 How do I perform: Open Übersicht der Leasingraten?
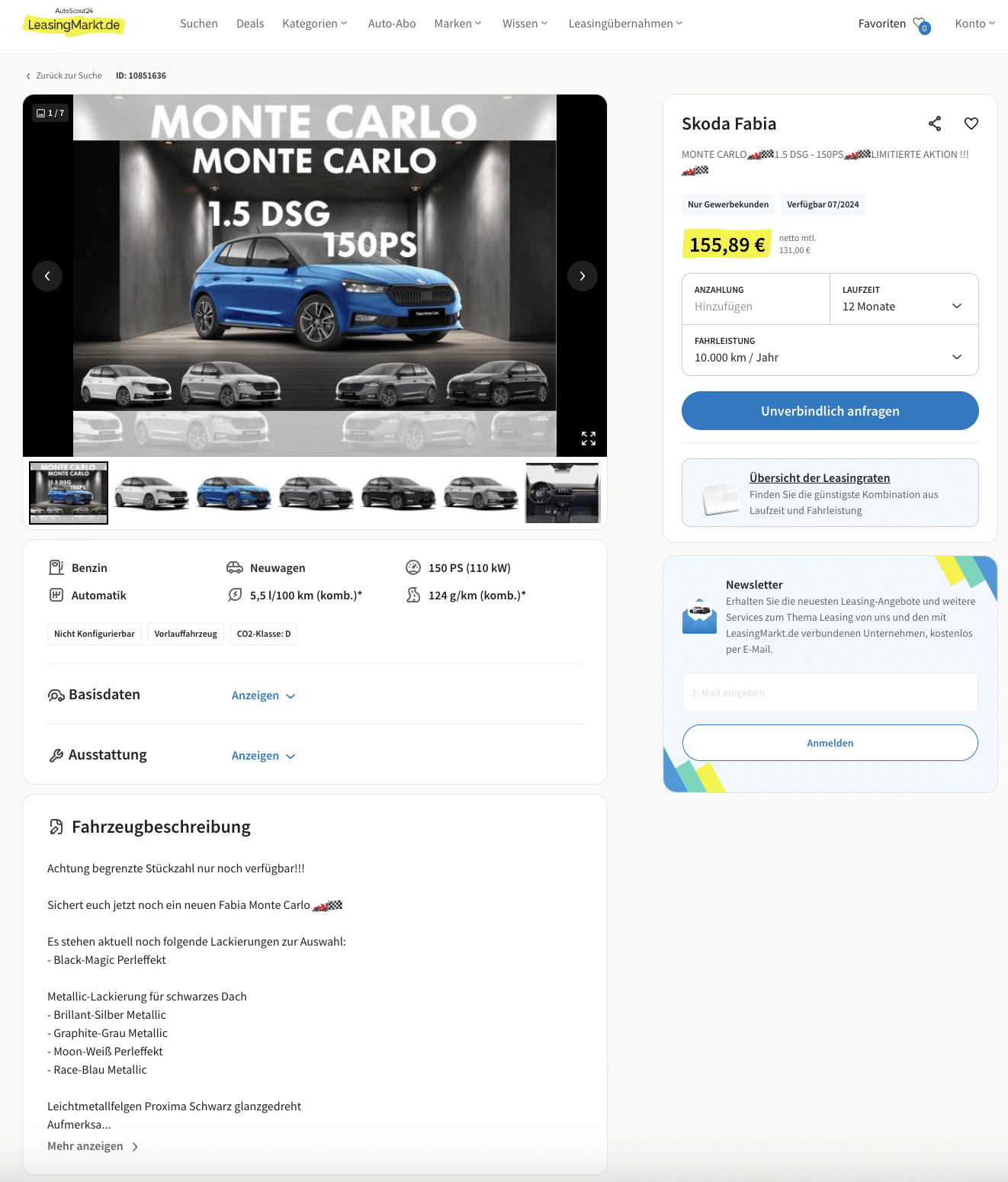coord(820,478)
